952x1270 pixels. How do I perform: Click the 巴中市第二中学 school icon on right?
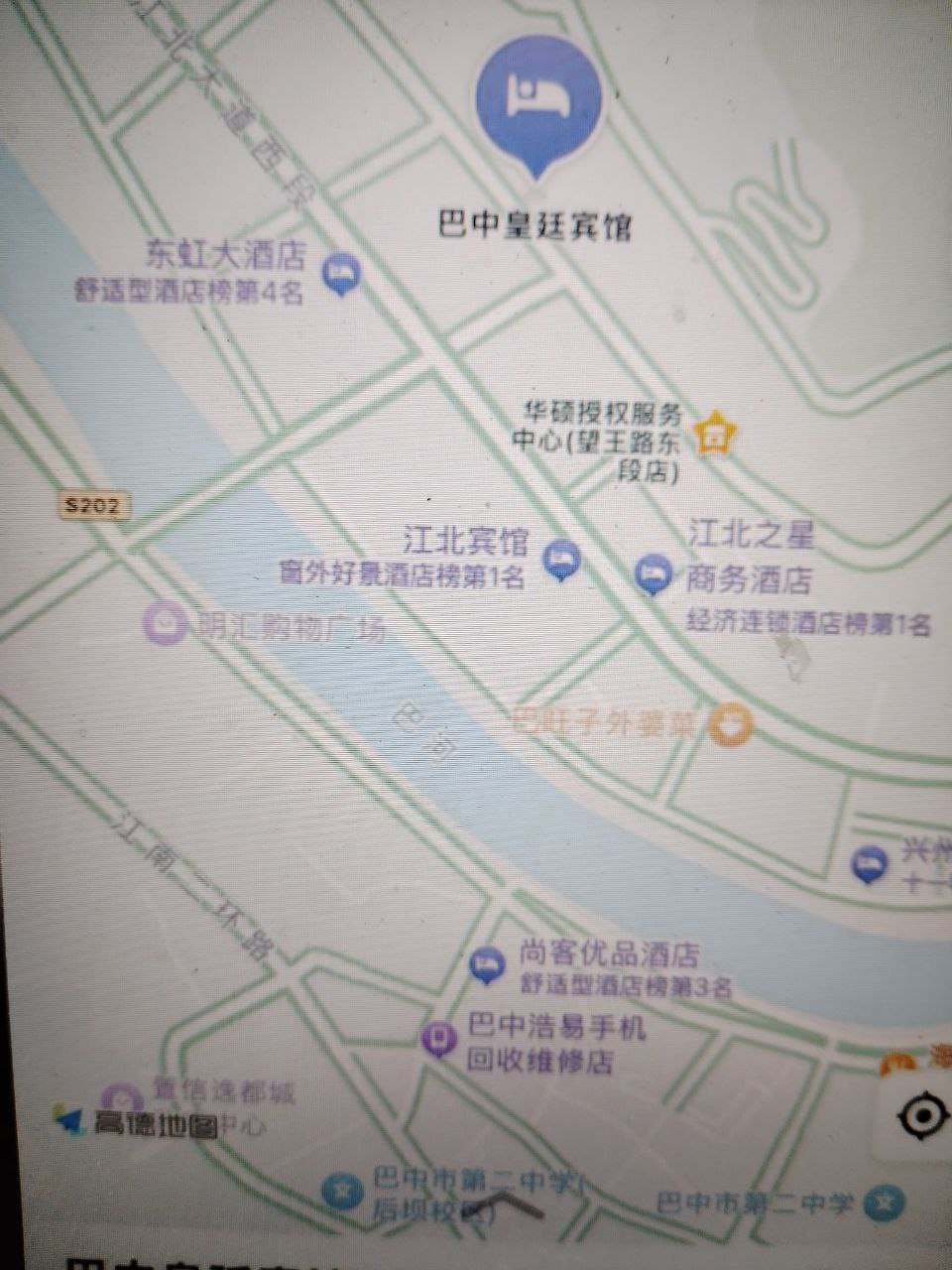pos(882,1200)
